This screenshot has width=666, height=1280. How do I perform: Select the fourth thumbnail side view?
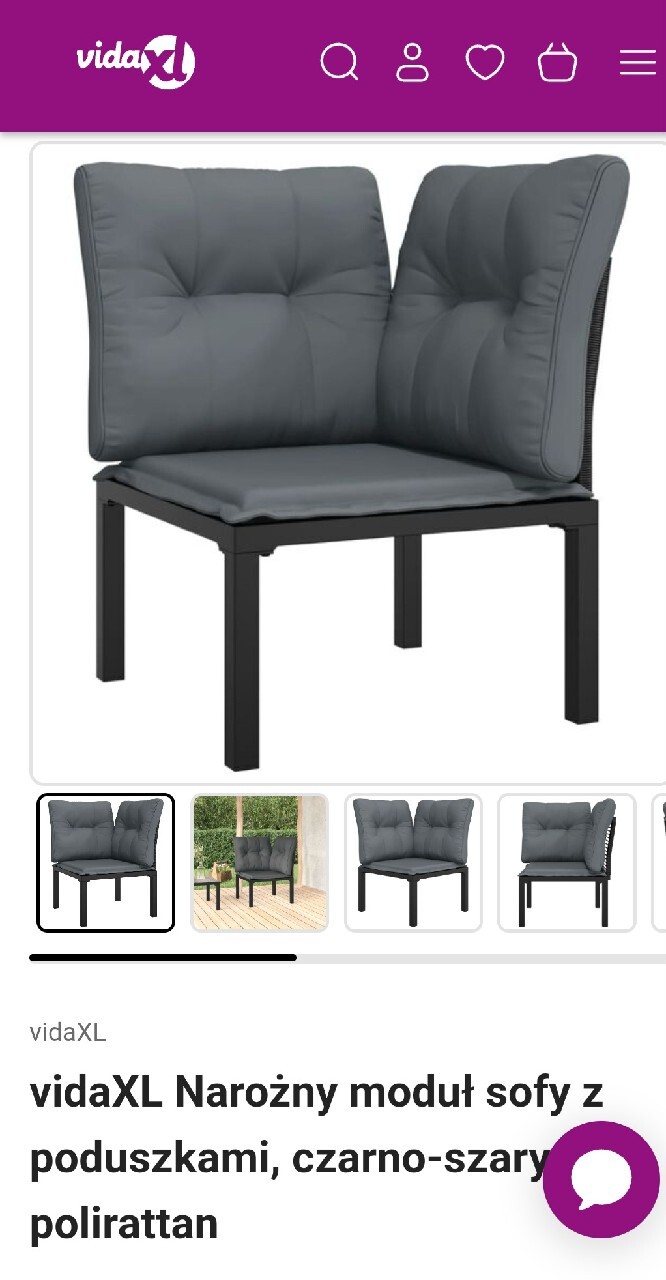click(x=566, y=862)
